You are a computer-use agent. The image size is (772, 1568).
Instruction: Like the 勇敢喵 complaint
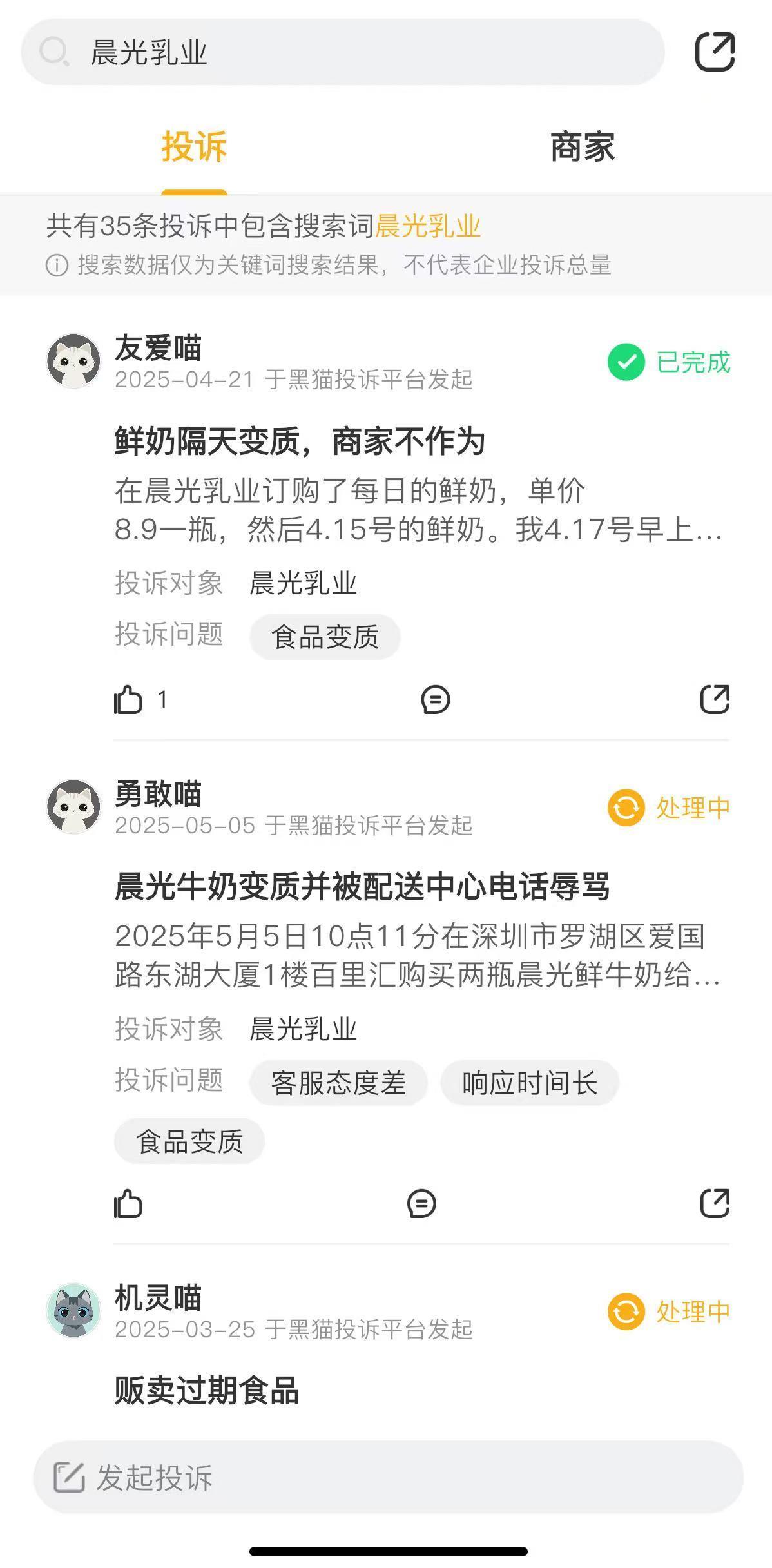[x=128, y=1204]
